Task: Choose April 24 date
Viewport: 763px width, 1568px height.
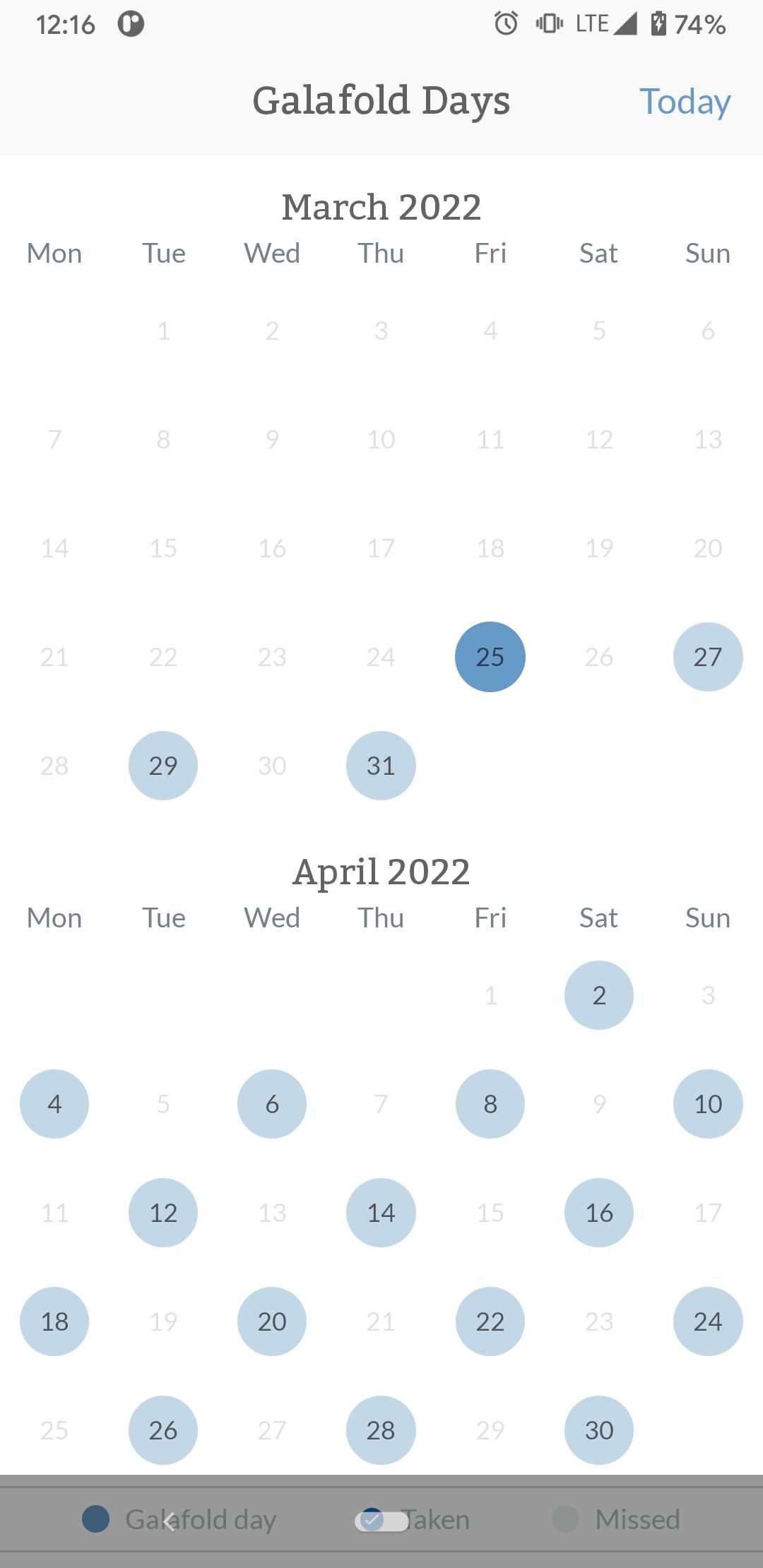Action: tap(708, 1321)
